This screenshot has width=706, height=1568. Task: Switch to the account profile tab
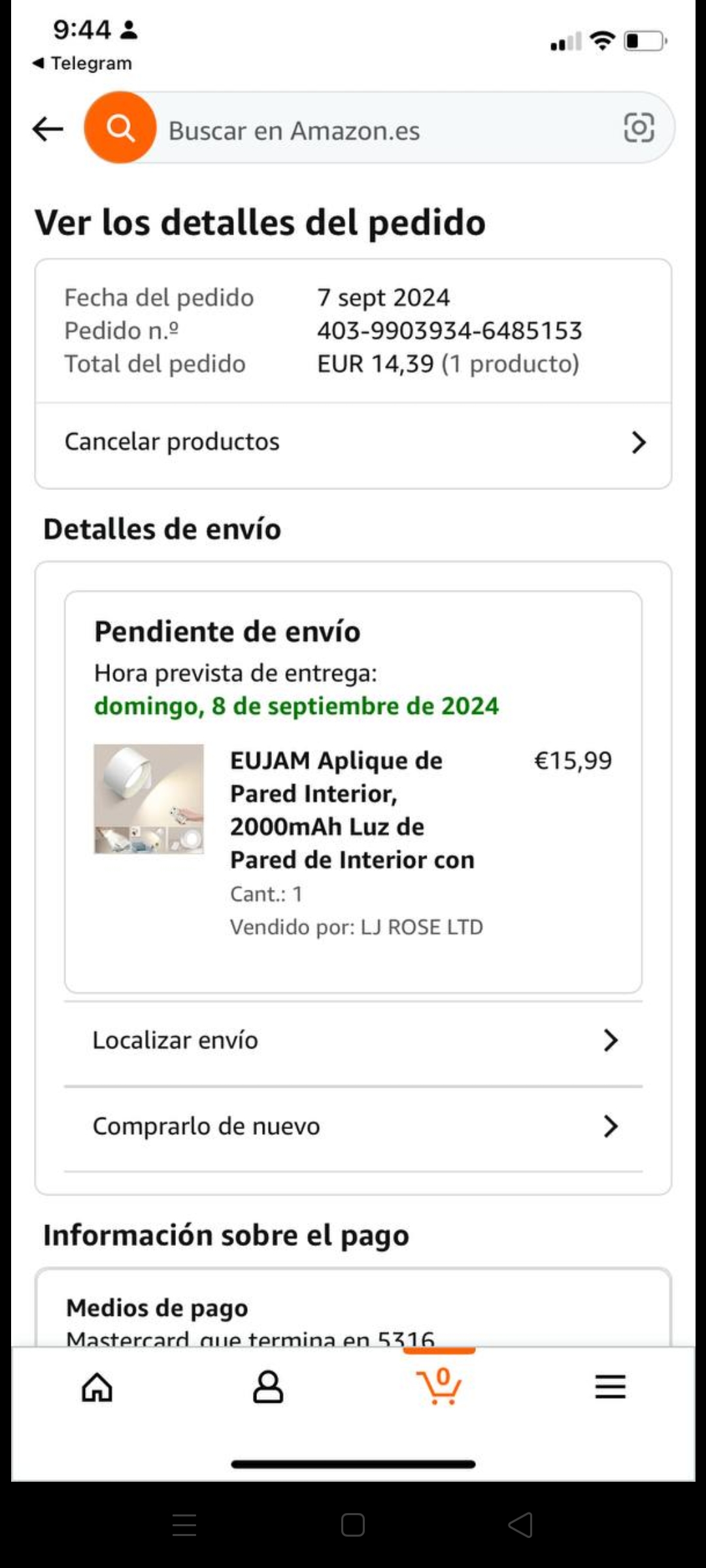click(x=268, y=1386)
